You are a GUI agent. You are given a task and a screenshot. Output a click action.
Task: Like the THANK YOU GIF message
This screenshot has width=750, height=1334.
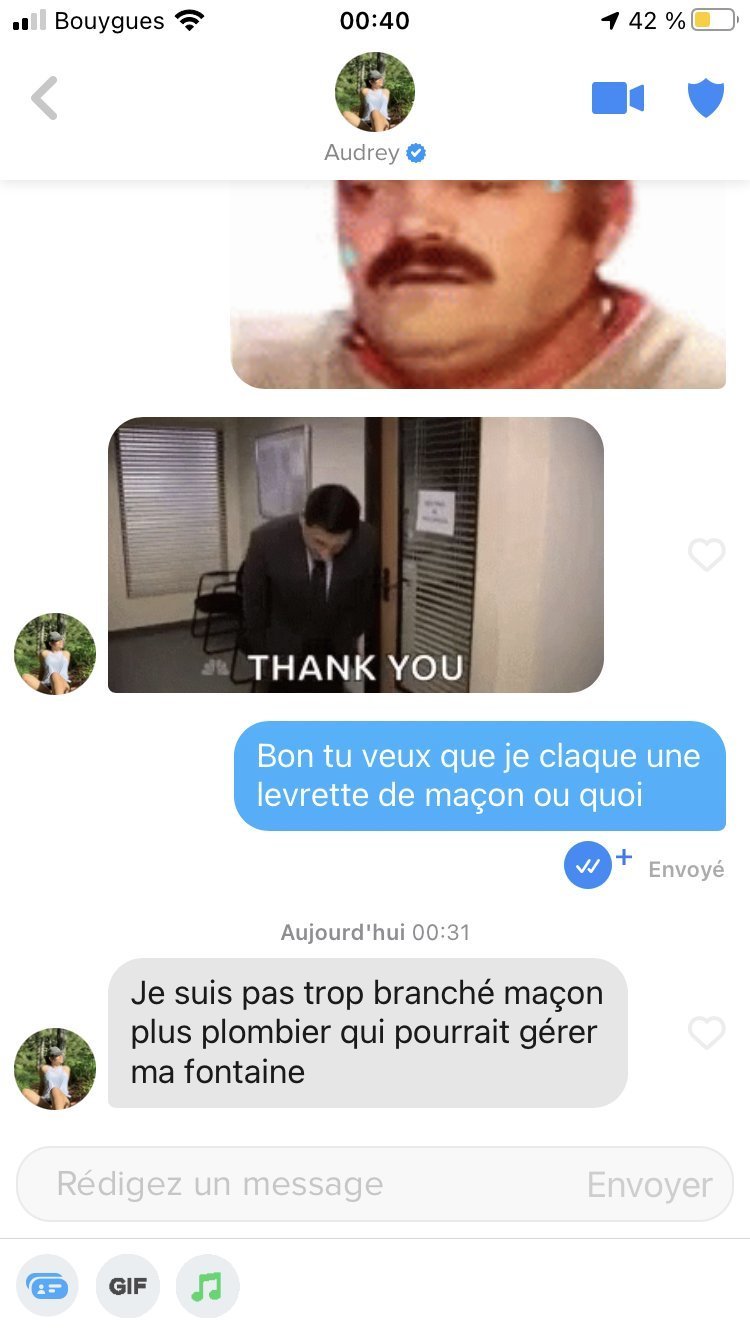[706, 554]
